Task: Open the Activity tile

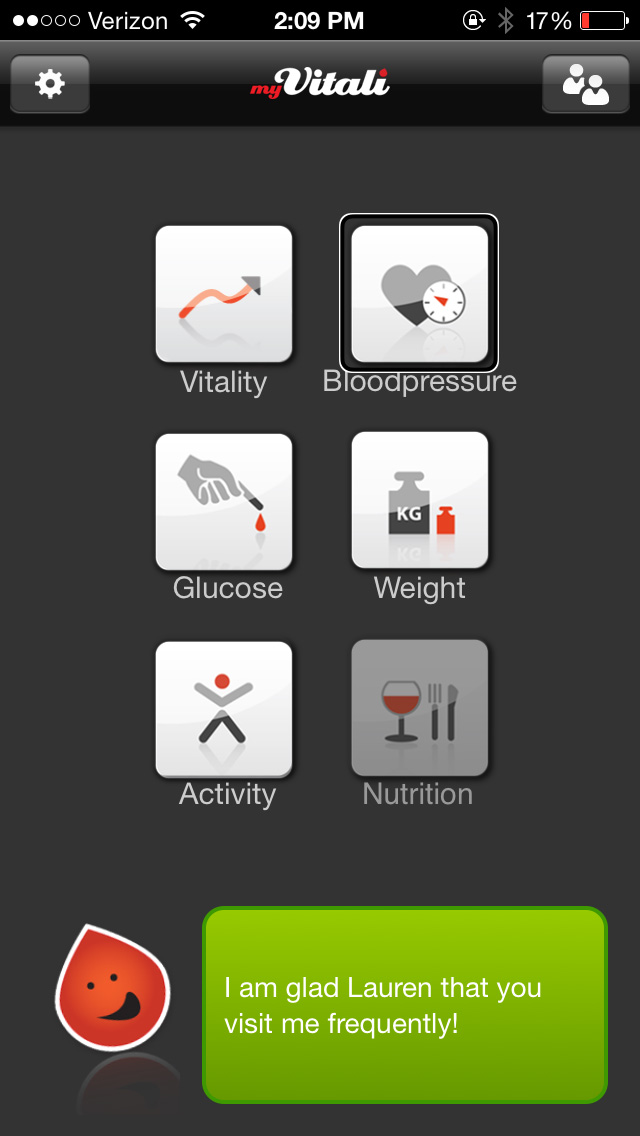Action: tap(224, 708)
